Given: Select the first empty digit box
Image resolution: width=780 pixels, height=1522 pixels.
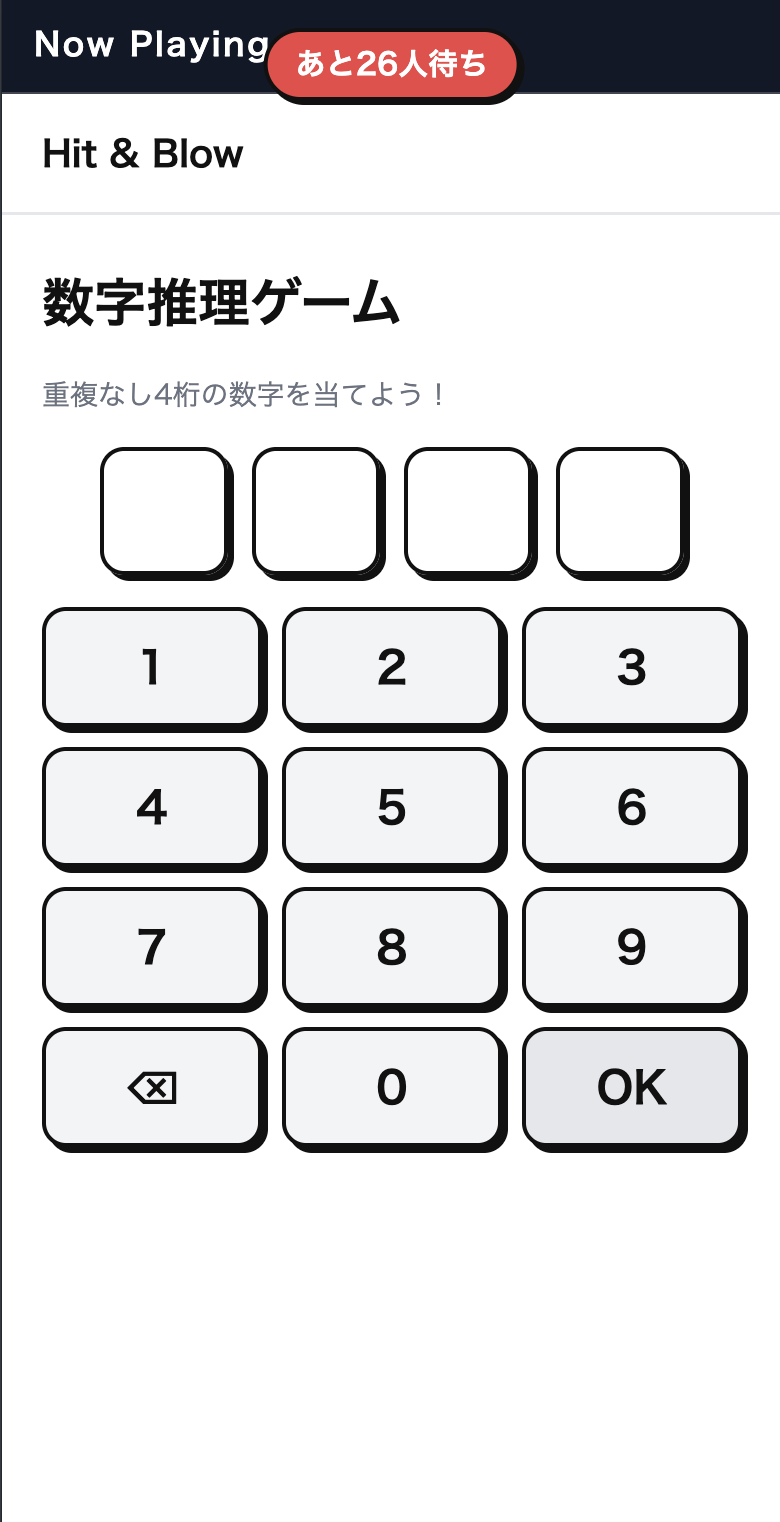Looking at the screenshot, I should (x=165, y=511).
